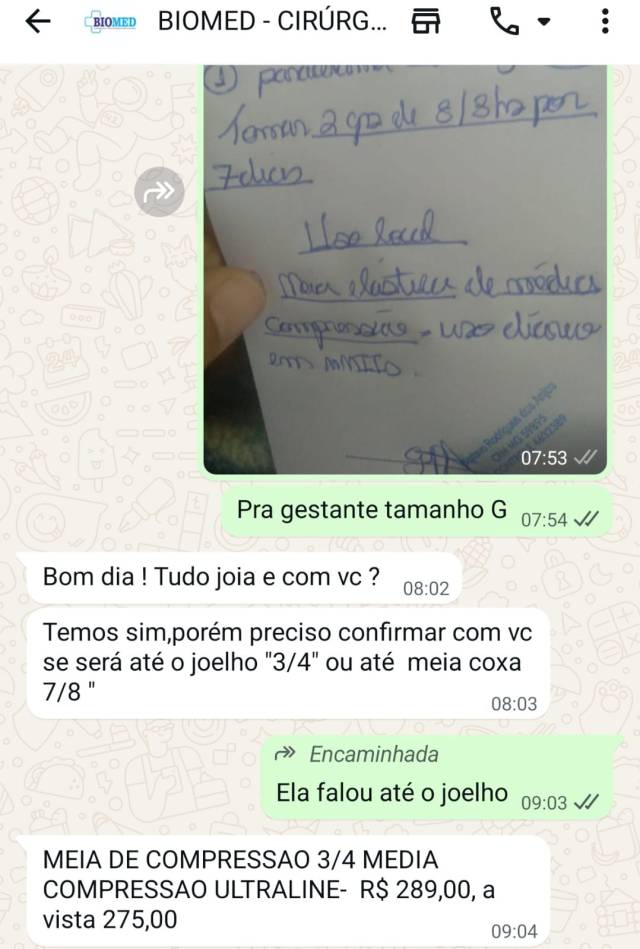Open the overflow menu
Image resolution: width=640 pixels, height=949 pixels.
tap(605, 21)
